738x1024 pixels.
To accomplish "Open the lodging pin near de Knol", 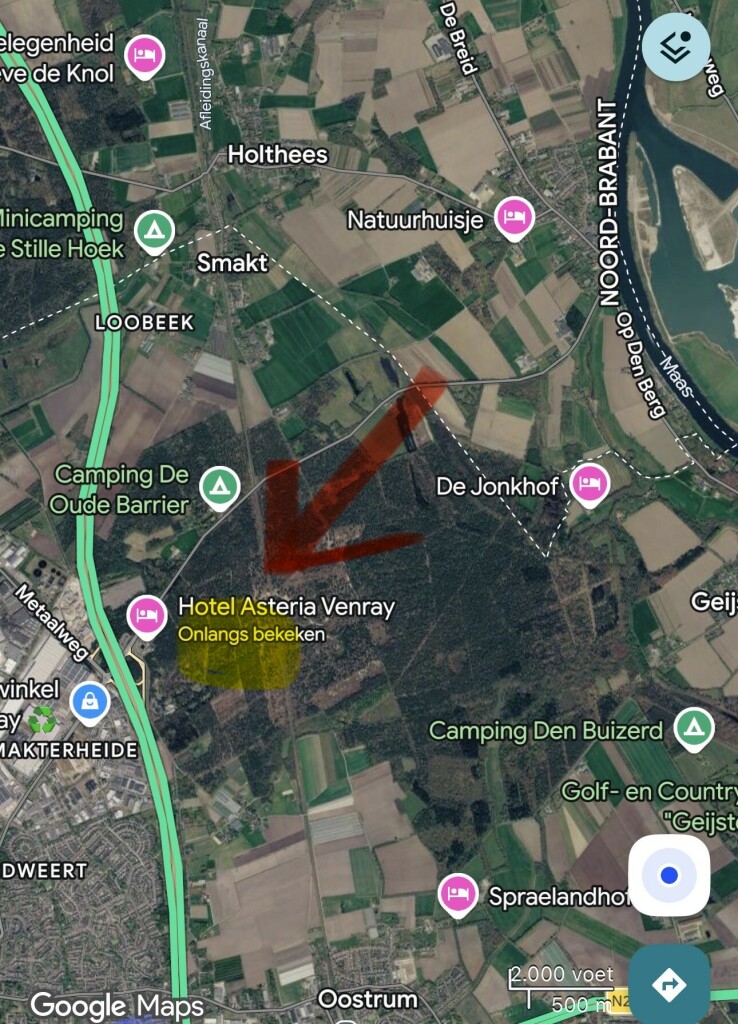I will click(x=144, y=56).
